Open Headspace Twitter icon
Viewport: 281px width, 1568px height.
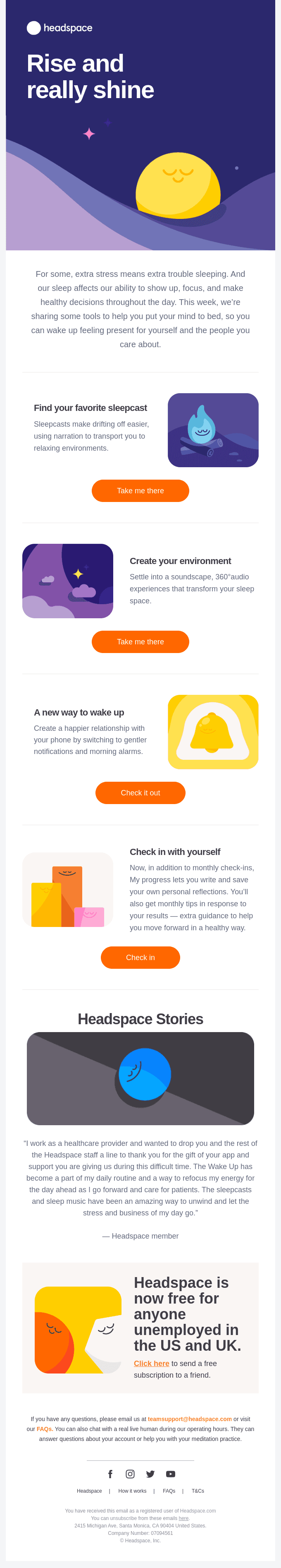(x=150, y=1474)
